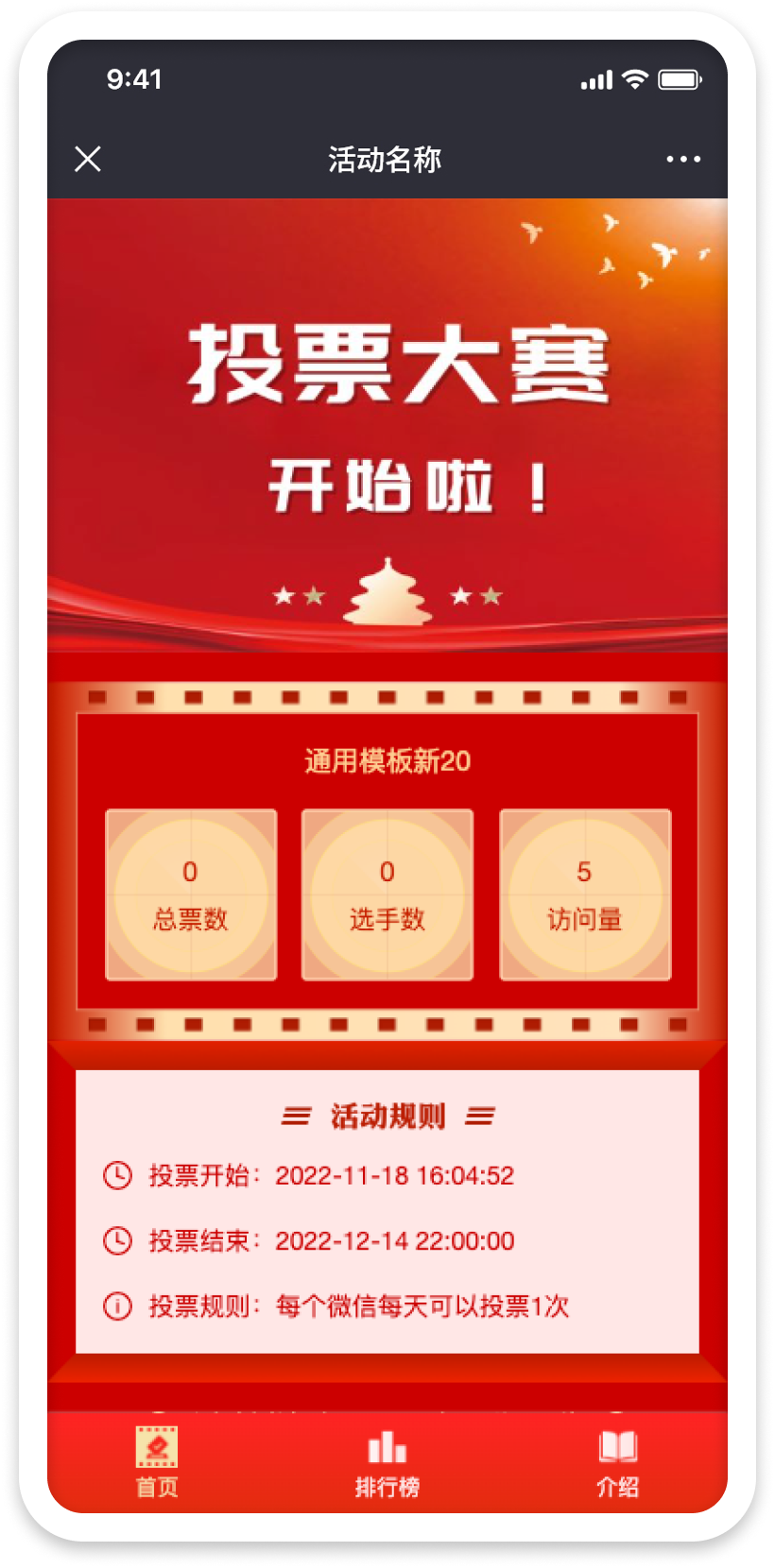Switch to the 介绍 tab

617,1463
